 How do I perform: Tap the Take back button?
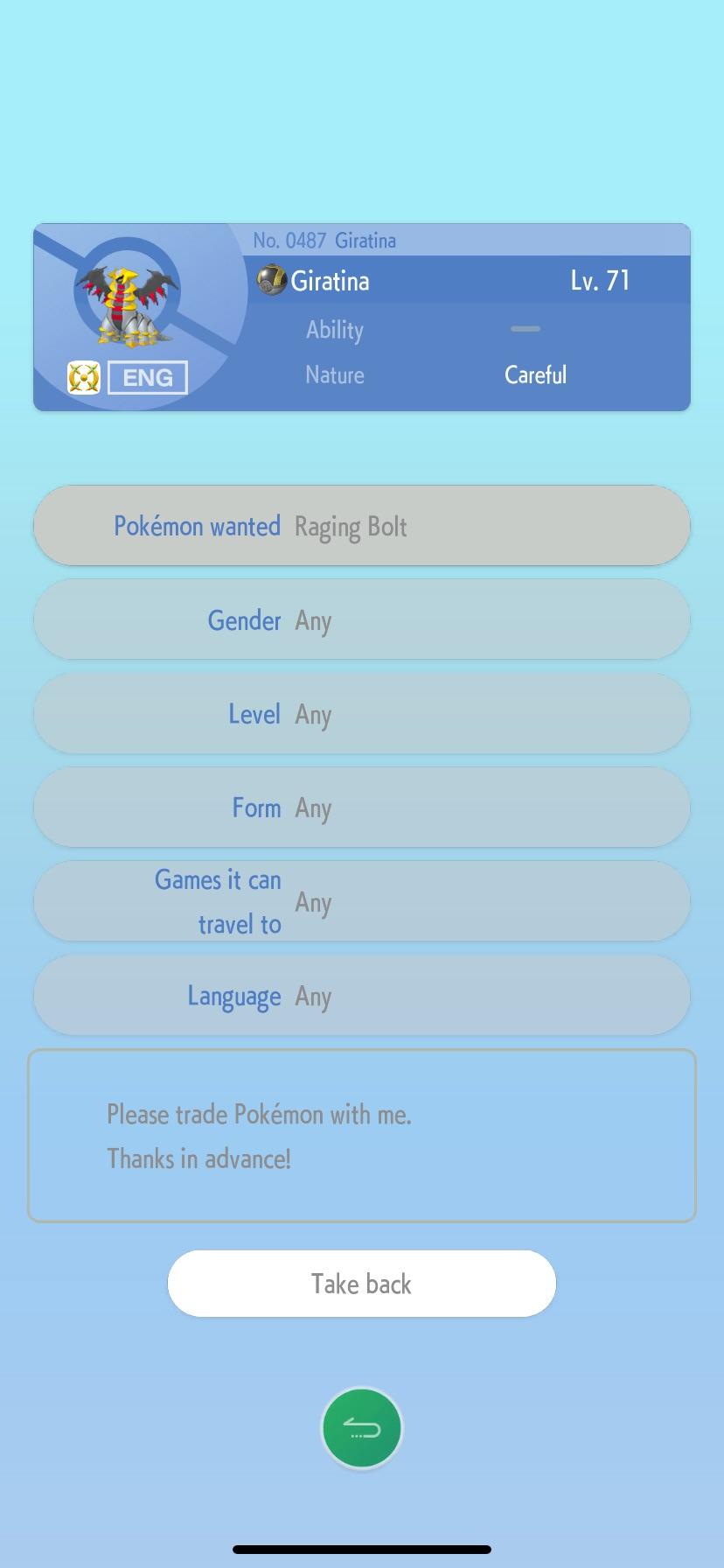pyautogui.click(x=361, y=1283)
